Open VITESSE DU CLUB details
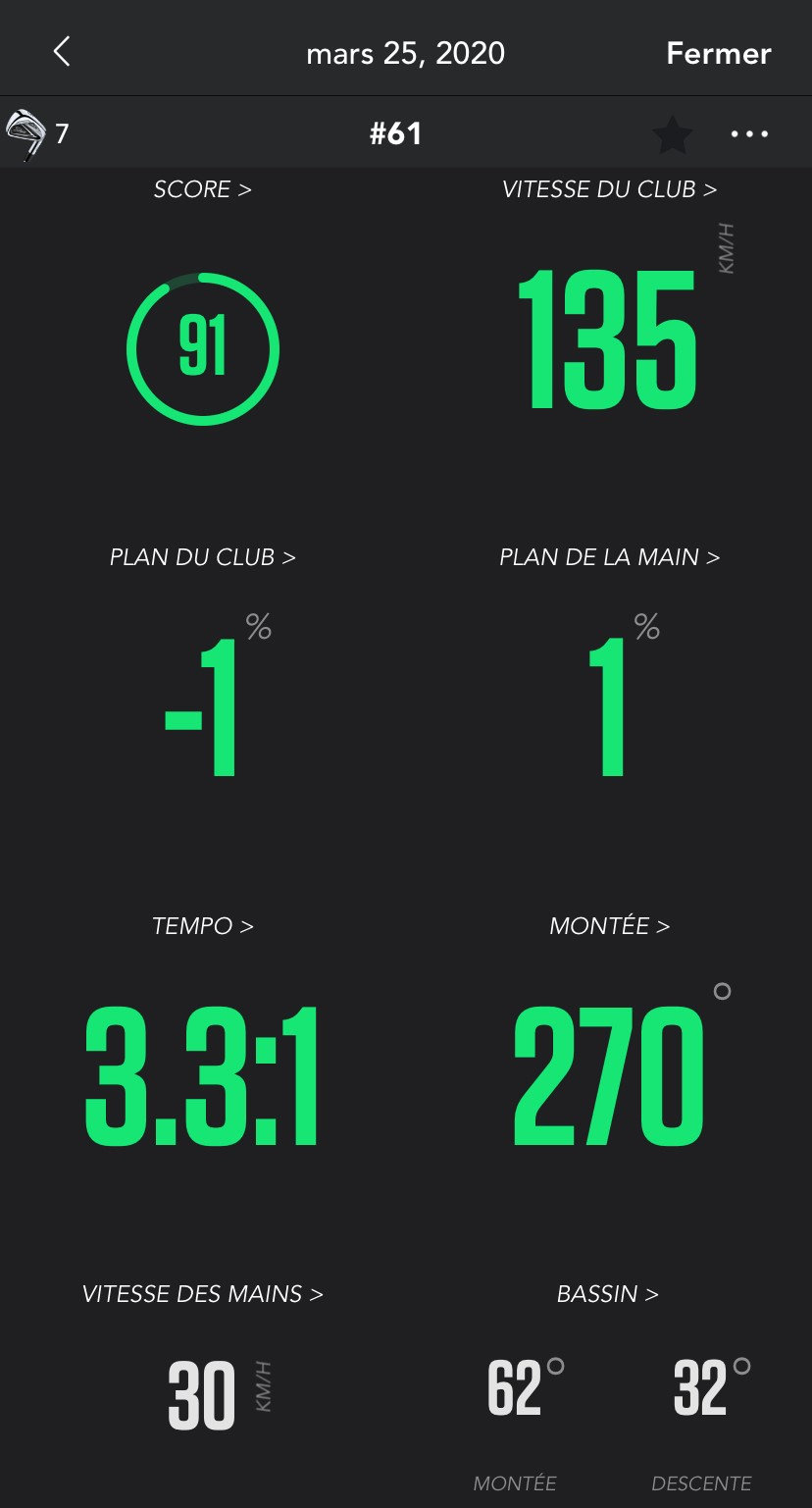812x1508 pixels. [609, 189]
